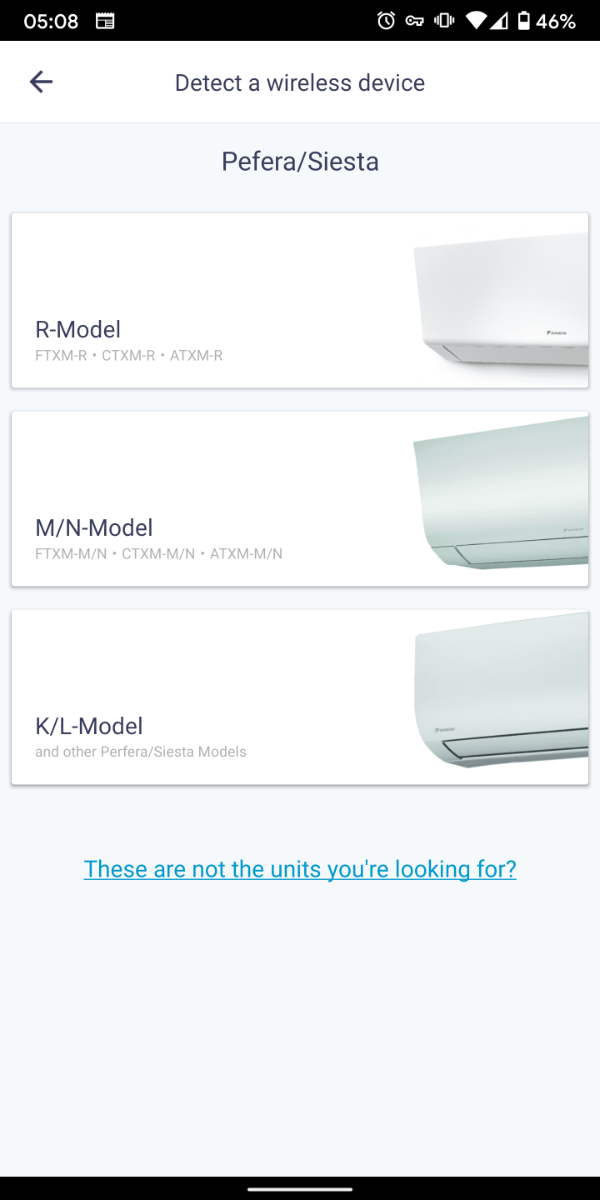Tap 'These are not the units you're looking for?' link

[300, 869]
